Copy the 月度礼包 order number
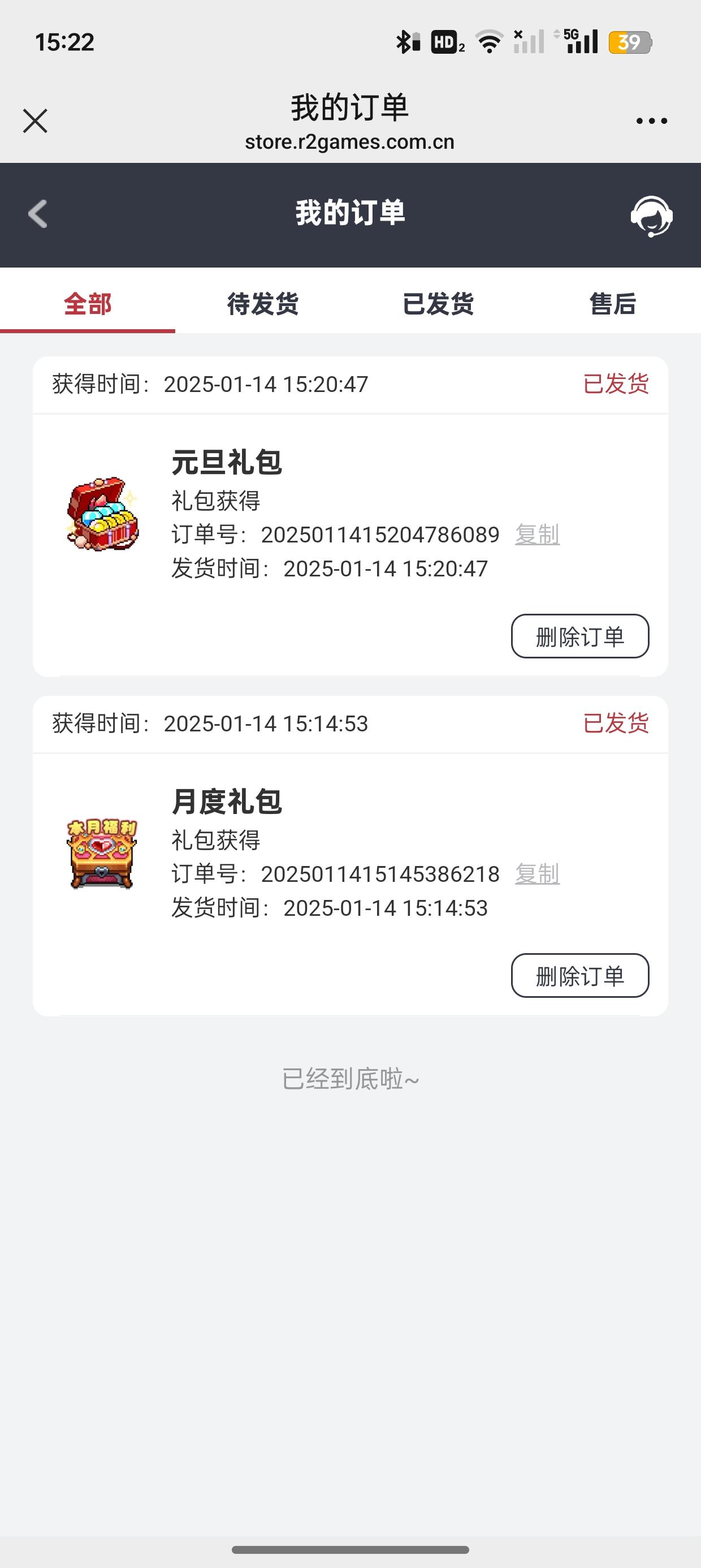This screenshot has width=701, height=1568. [x=536, y=874]
